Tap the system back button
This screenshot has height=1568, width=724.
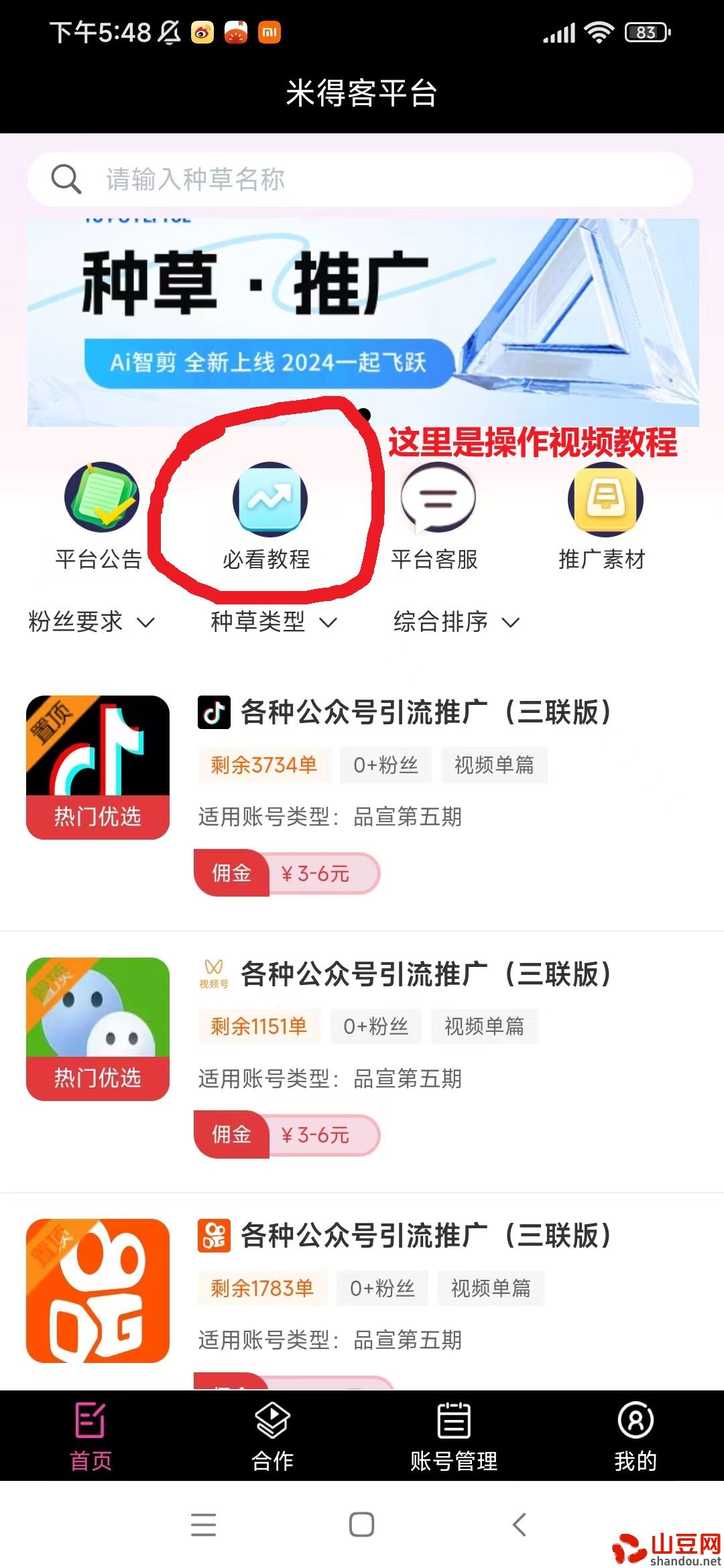(x=520, y=1524)
